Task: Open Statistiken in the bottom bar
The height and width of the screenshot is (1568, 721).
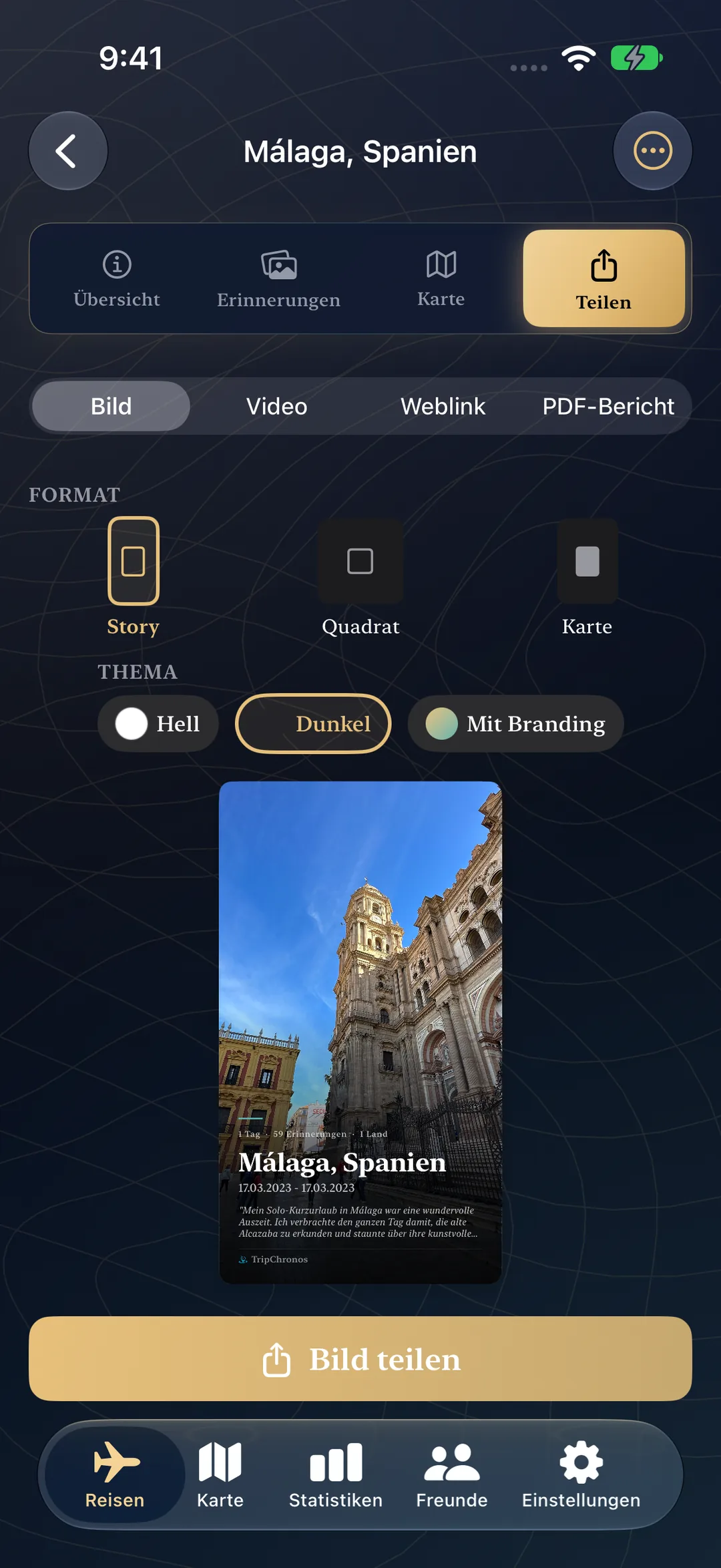Action: point(336,1475)
